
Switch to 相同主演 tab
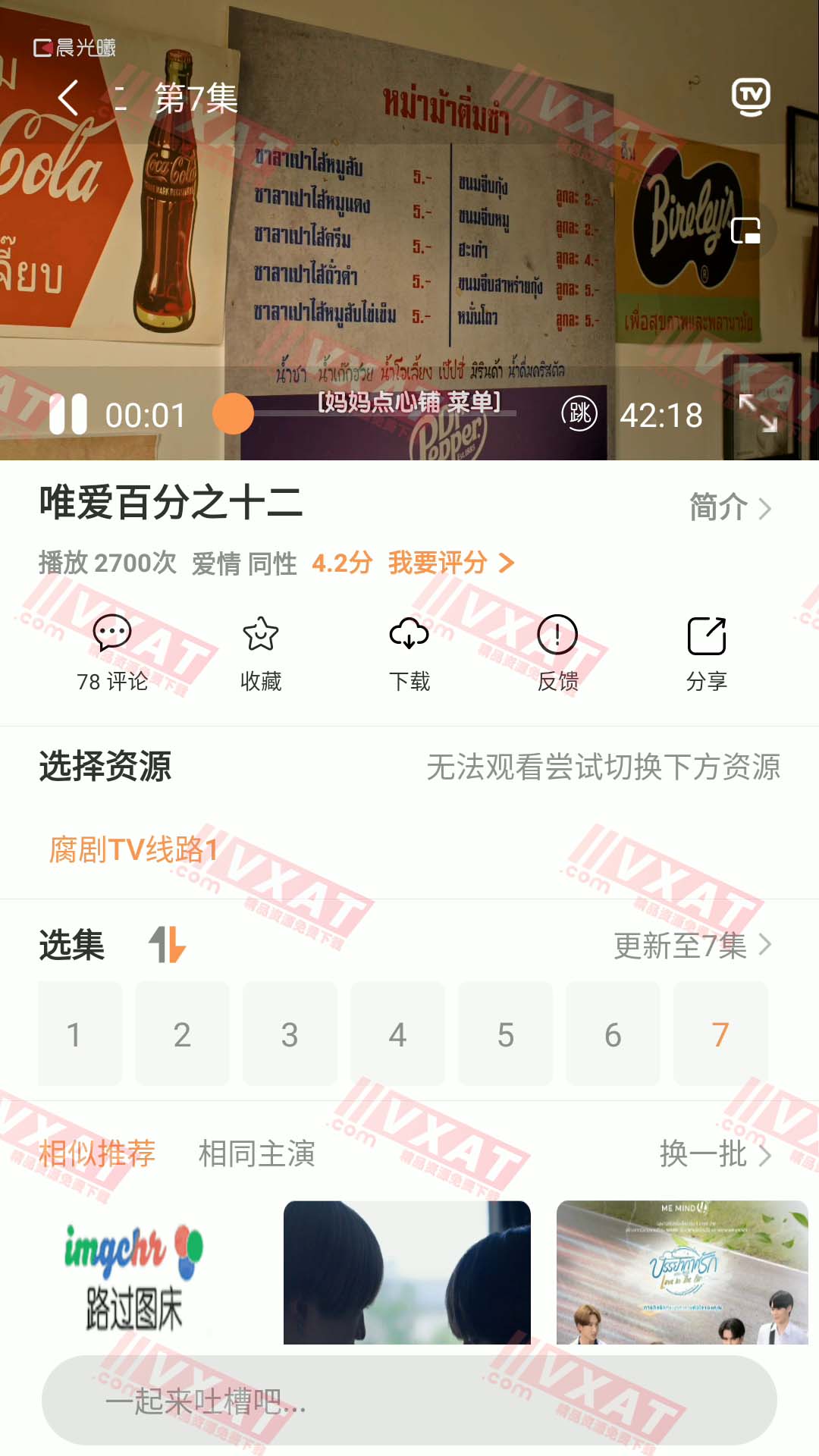pos(256,1153)
